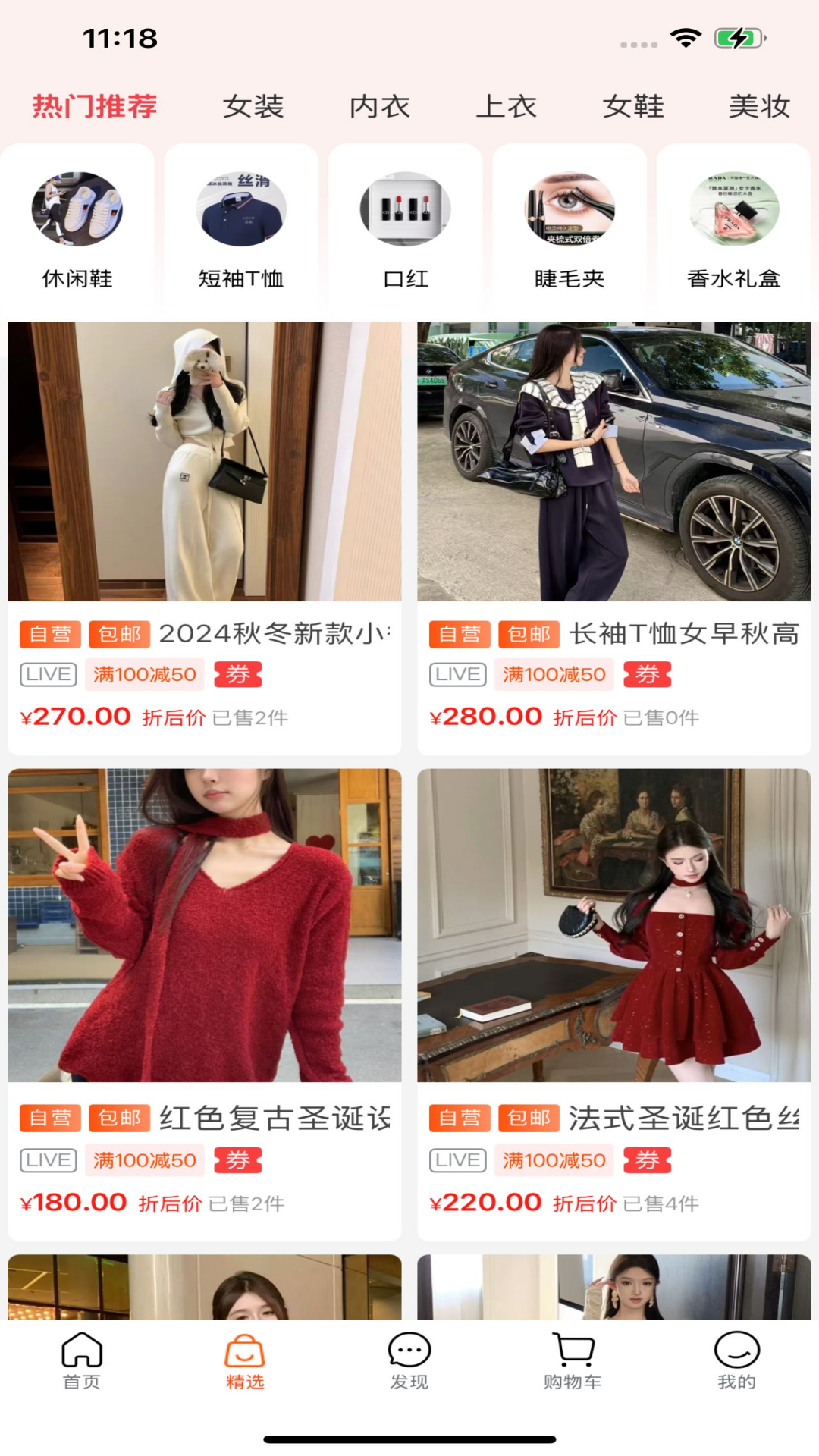View the 长袖T恤女早秋 product card

click(x=613, y=531)
